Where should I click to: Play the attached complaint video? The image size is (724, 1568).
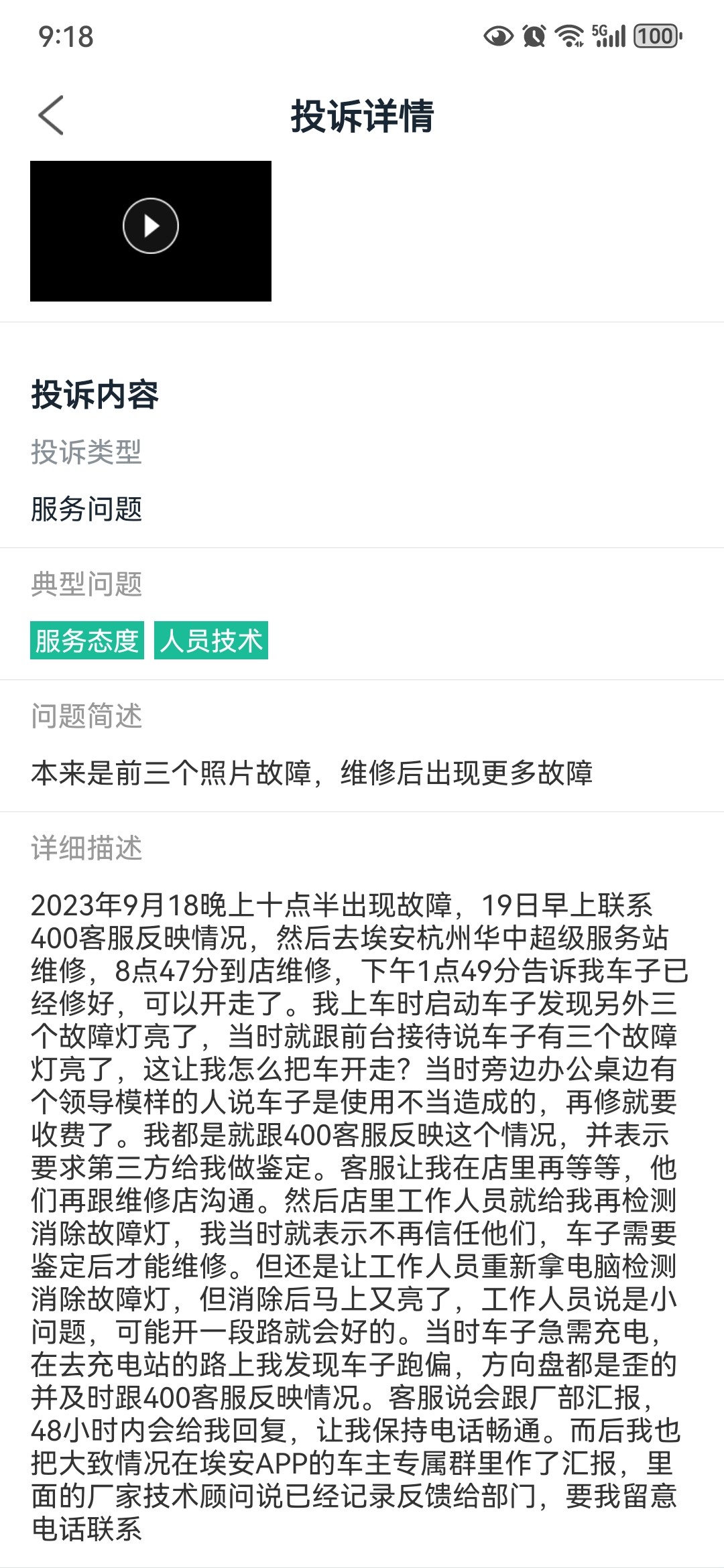[x=151, y=226]
